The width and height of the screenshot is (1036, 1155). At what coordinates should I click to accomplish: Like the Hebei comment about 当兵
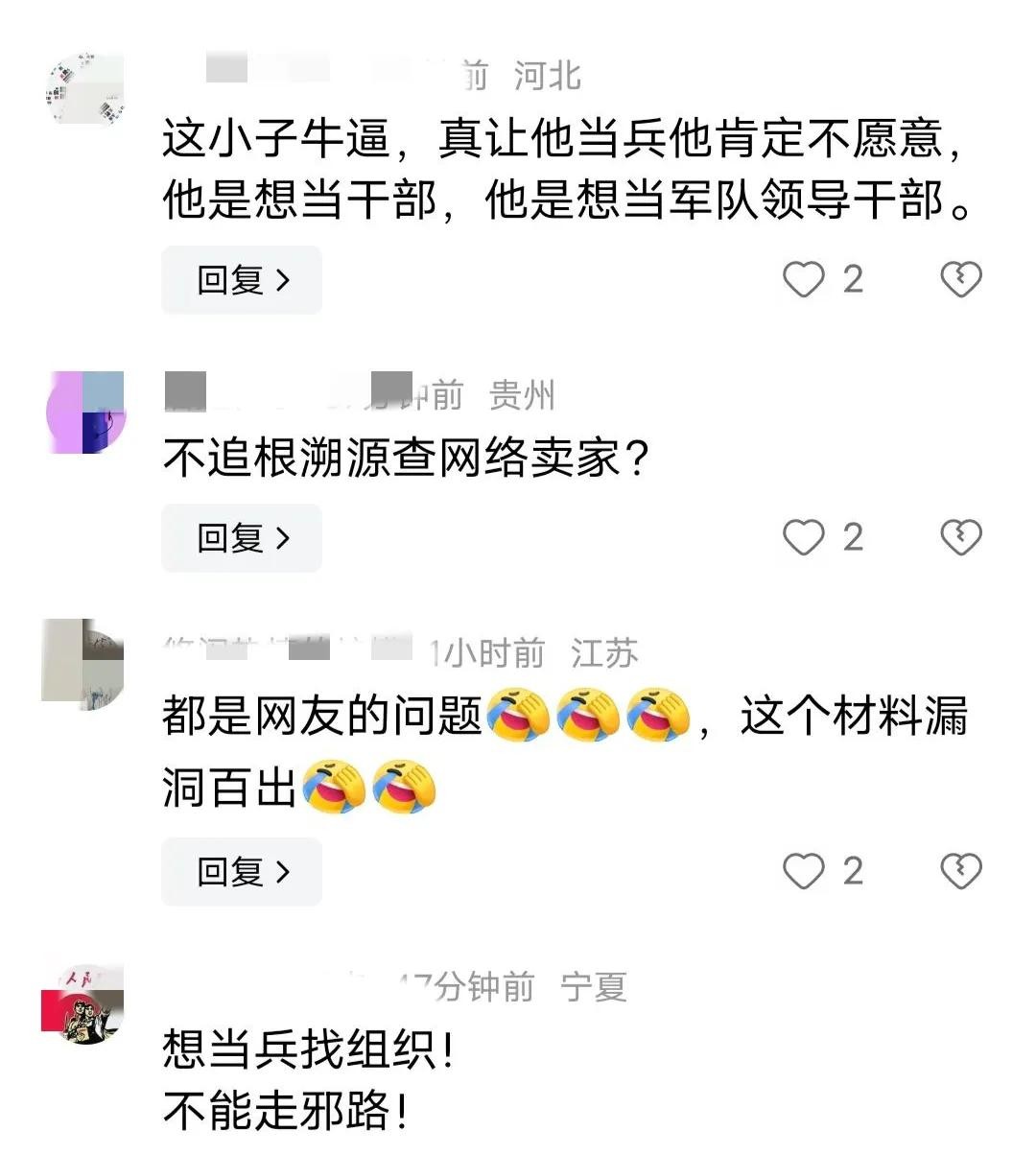804,280
